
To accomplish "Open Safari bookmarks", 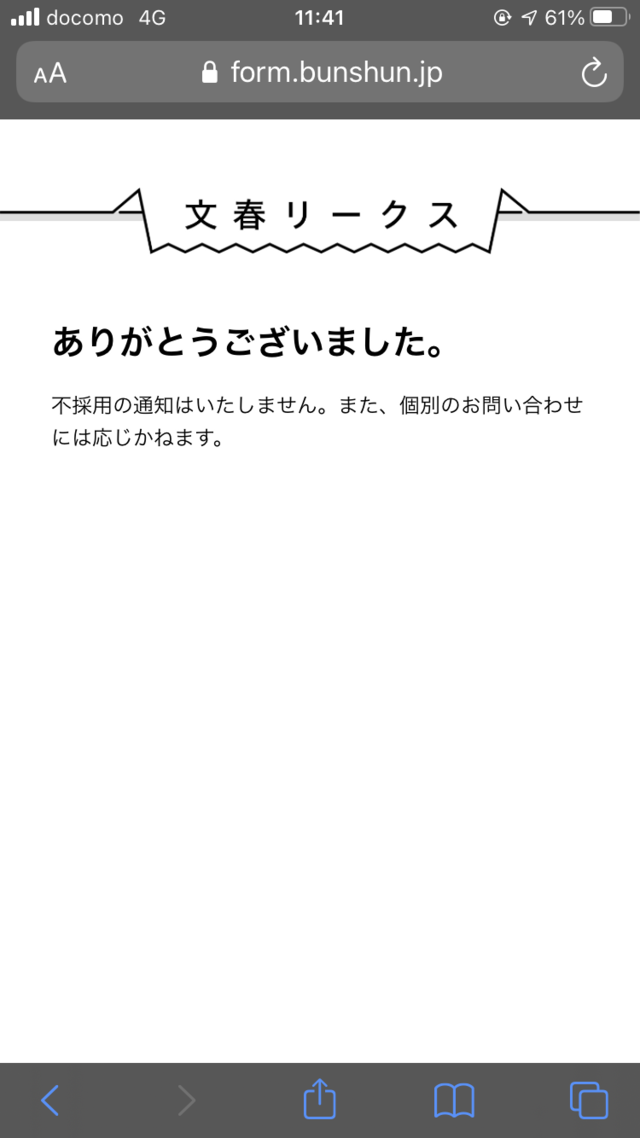I will 454,1100.
